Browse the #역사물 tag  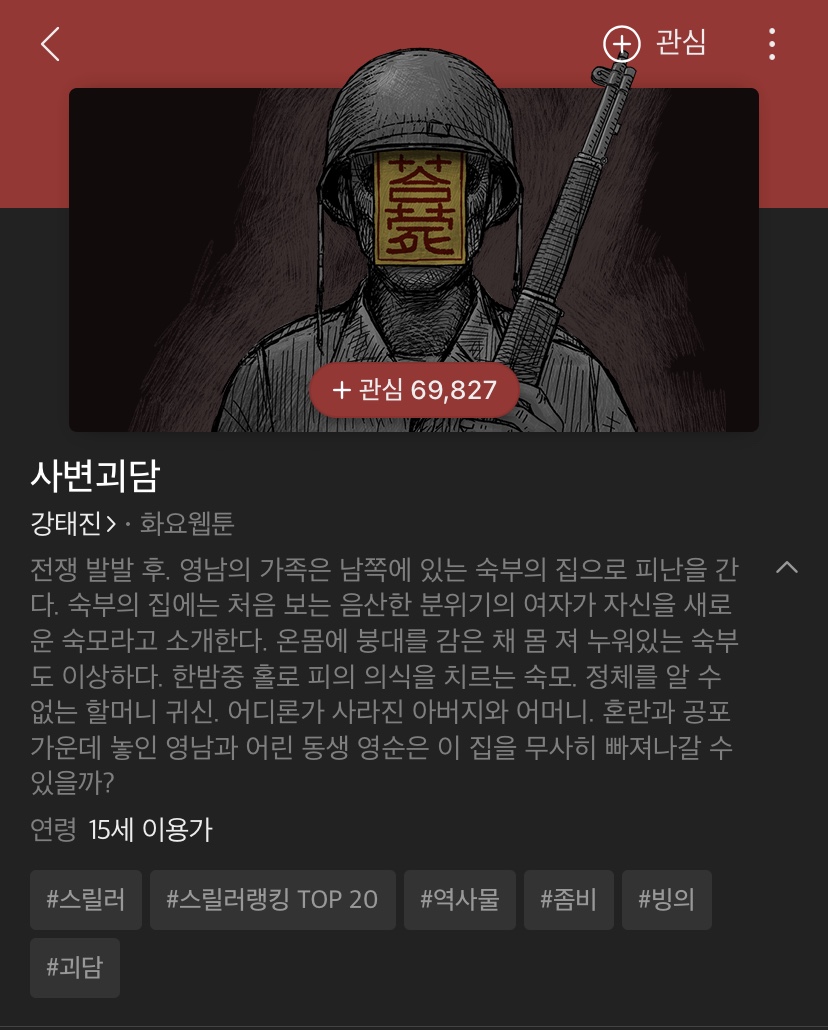click(459, 900)
